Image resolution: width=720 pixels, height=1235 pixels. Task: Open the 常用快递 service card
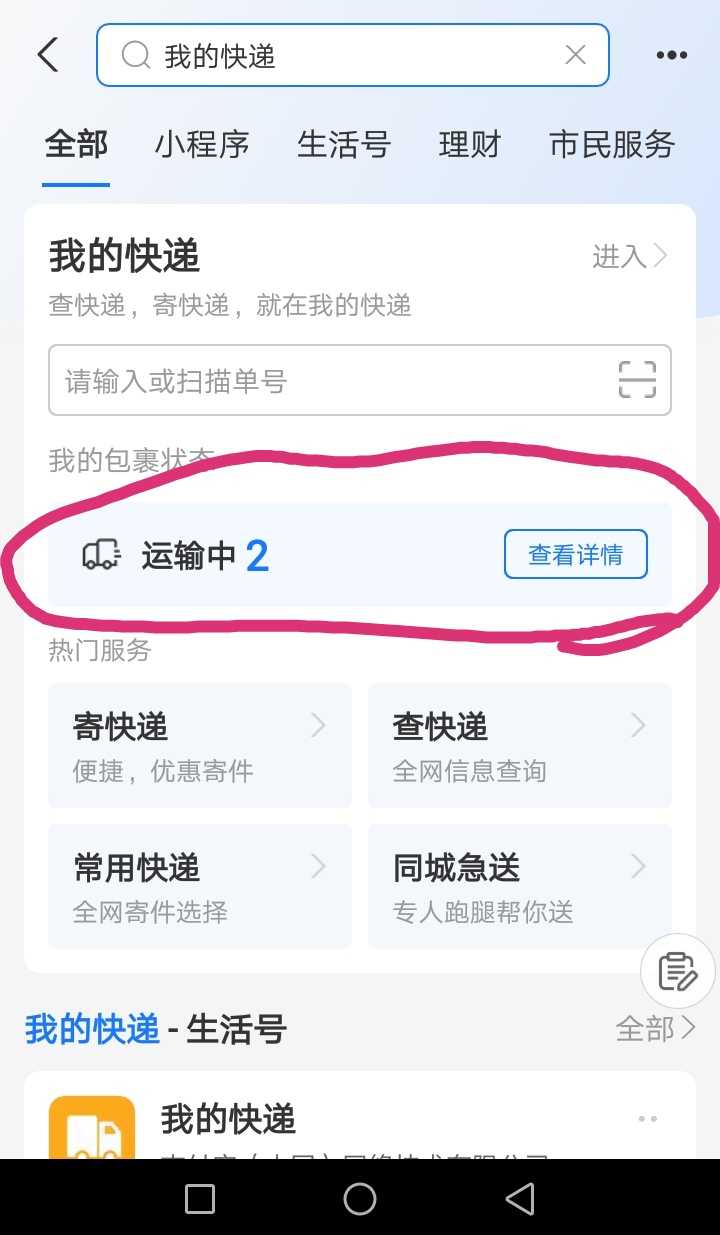[x=200, y=886]
